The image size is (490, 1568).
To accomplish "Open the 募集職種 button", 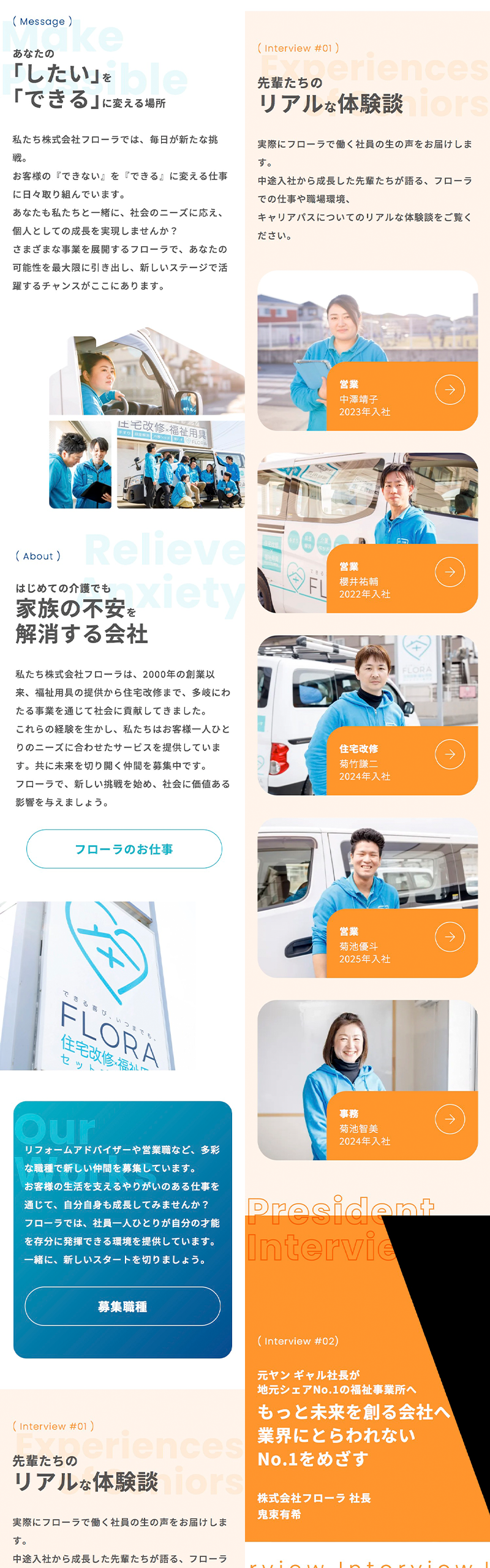I will [x=123, y=1306].
